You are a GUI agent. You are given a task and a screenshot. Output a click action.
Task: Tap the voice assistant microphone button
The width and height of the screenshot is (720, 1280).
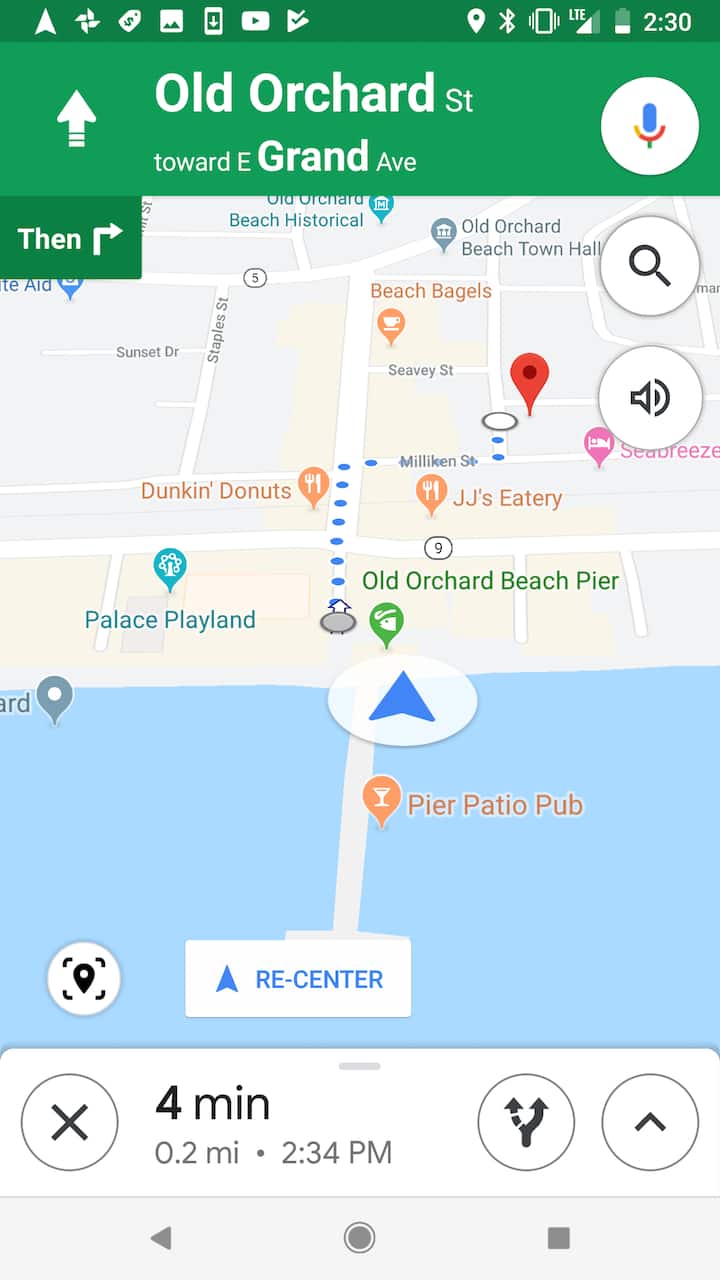tap(649, 126)
